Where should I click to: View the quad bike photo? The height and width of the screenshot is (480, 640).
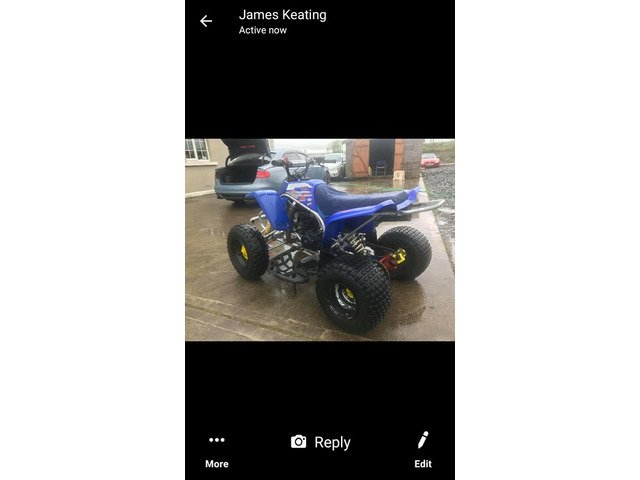[320, 240]
